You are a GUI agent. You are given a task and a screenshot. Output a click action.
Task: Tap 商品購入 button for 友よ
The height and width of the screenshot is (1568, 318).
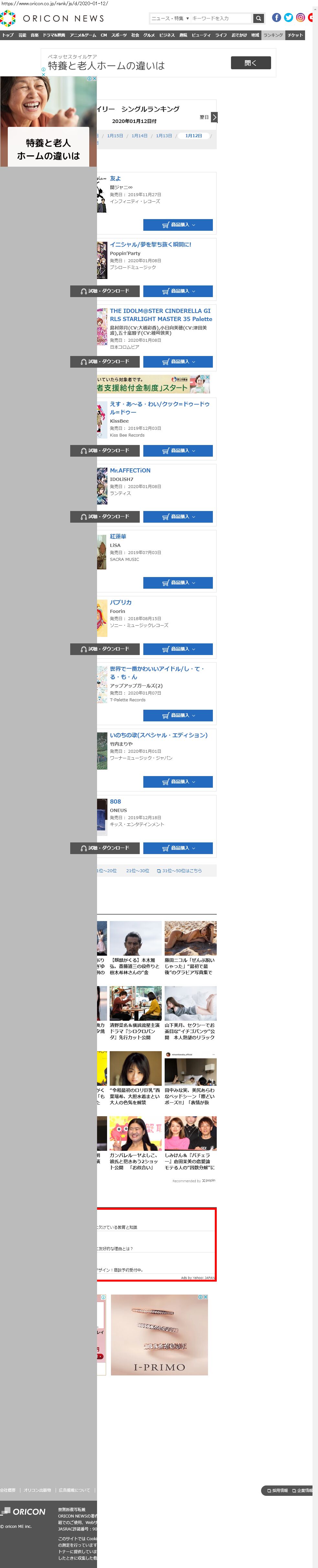click(x=178, y=225)
